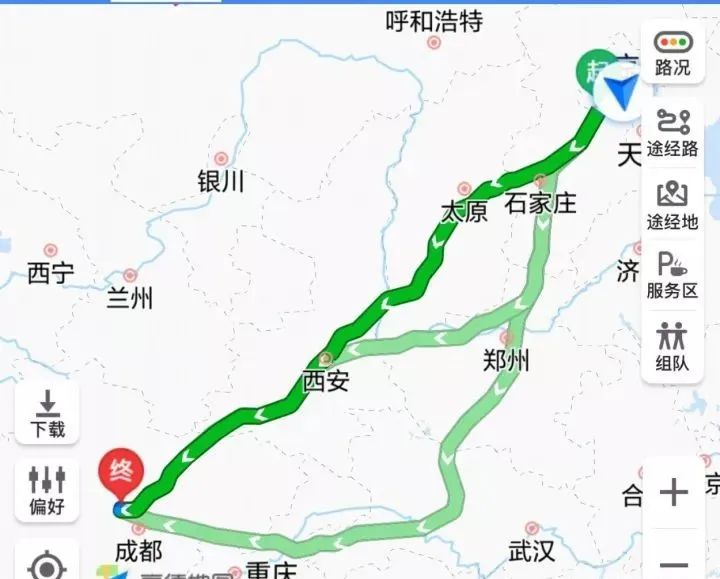Zoom in the map with plus
The width and height of the screenshot is (720, 579).
click(x=673, y=492)
